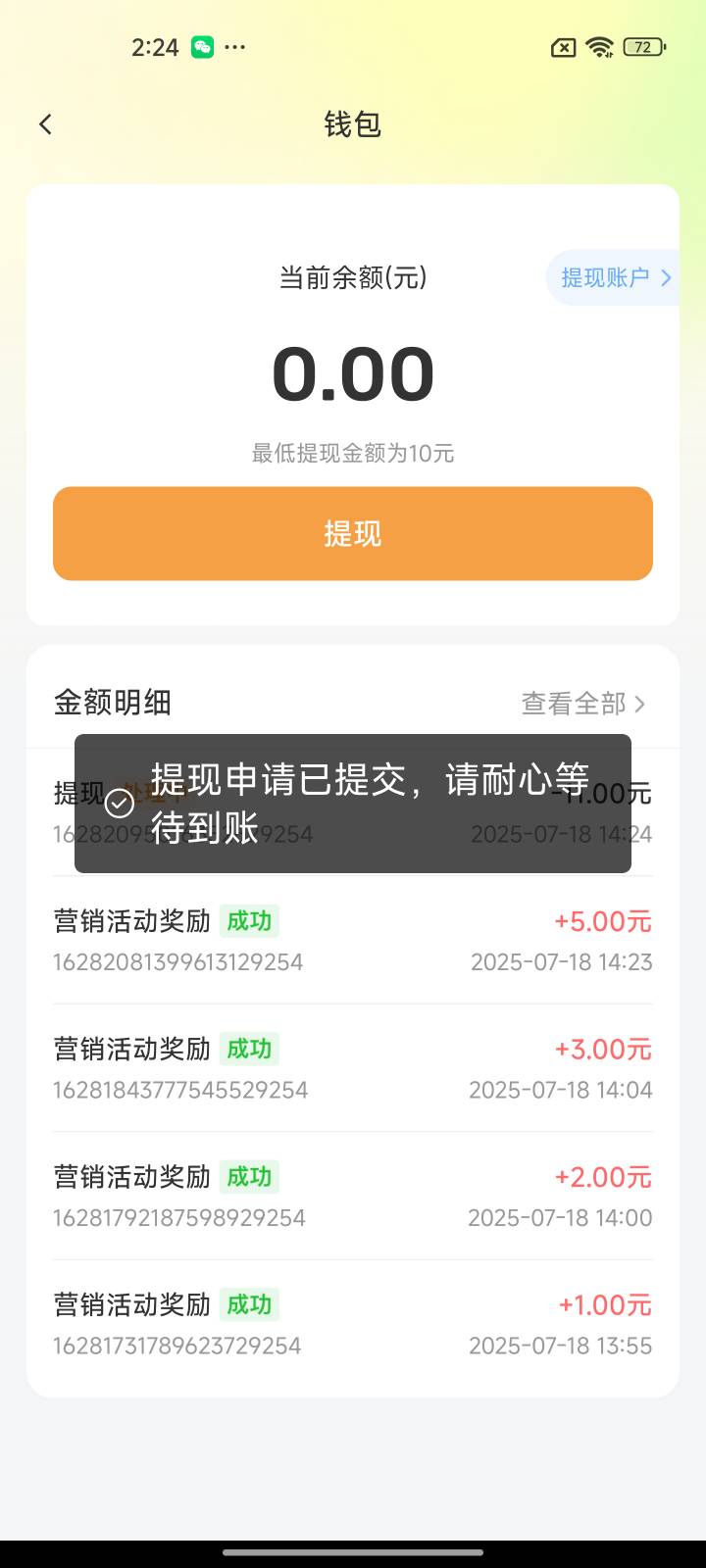Open 查看全部 transaction details

583,704
